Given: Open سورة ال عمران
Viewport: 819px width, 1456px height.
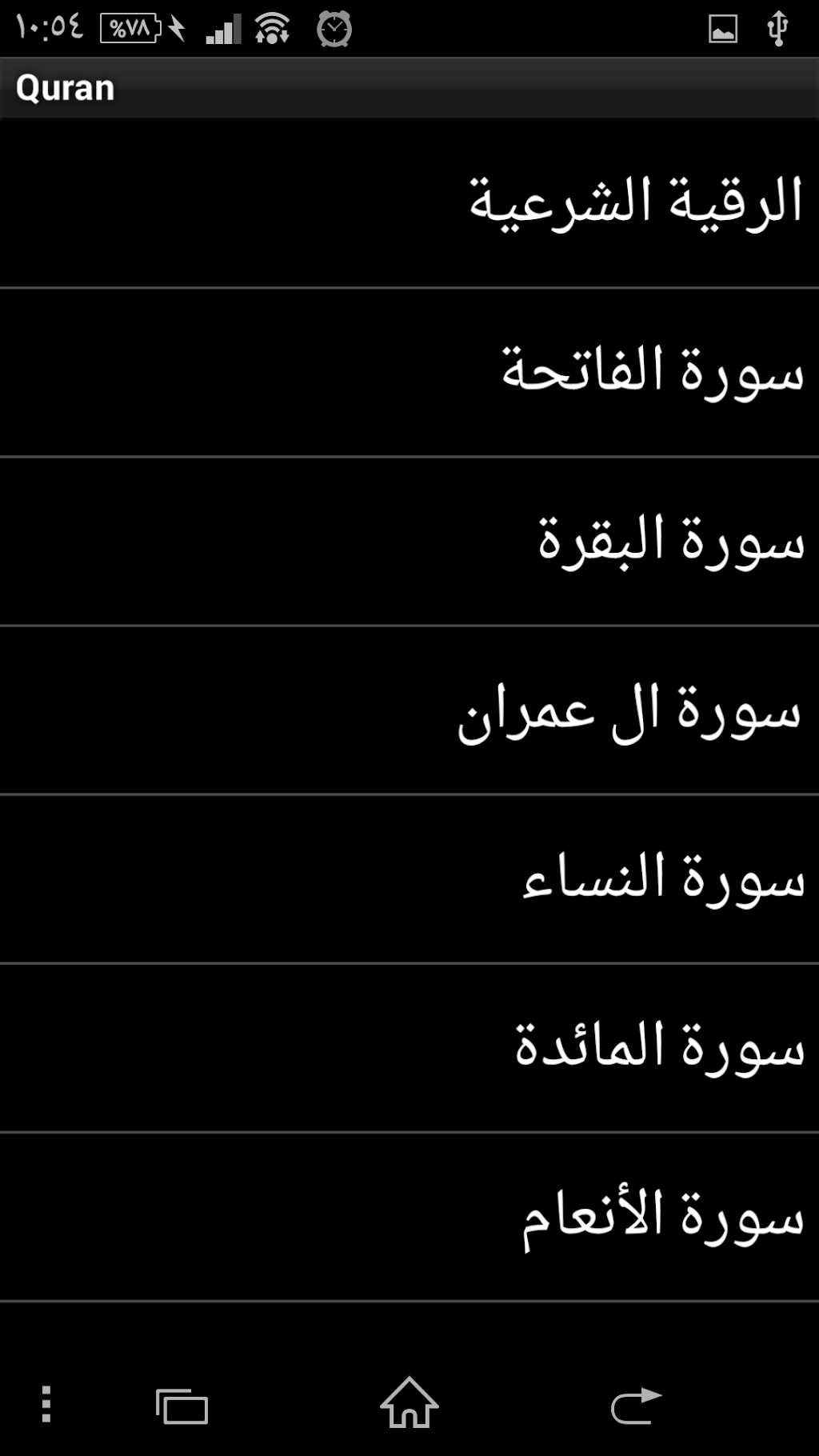Looking at the screenshot, I should tap(629, 710).
